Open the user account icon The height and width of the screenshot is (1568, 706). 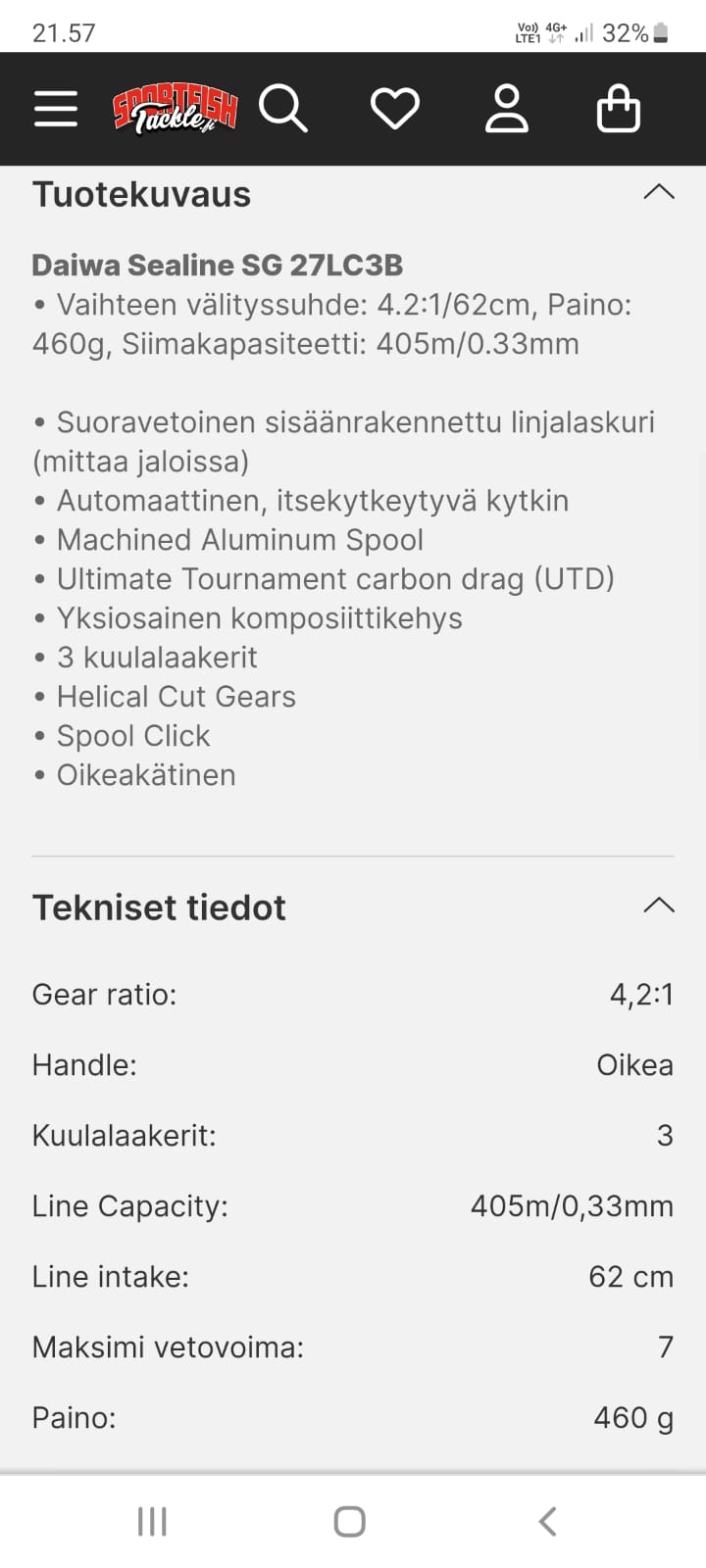click(x=507, y=109)
